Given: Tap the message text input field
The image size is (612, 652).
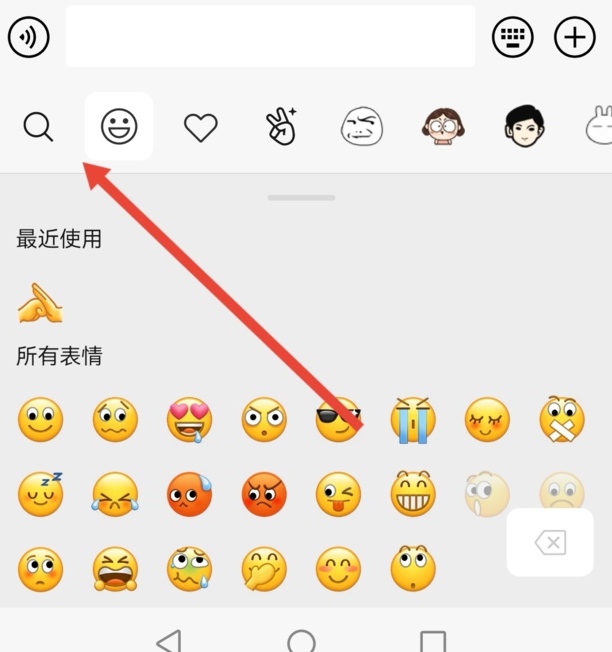Looking at the screenshot, I should [x=270, y=37].
